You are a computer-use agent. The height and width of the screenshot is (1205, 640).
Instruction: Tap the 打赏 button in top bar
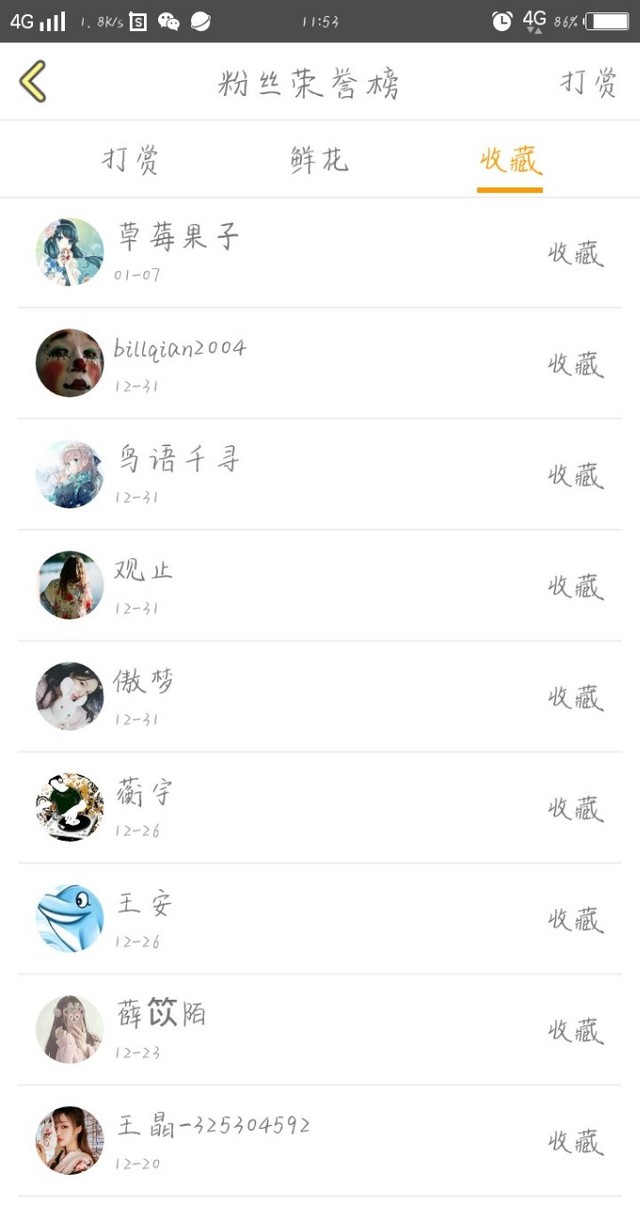tap(588, 82)
